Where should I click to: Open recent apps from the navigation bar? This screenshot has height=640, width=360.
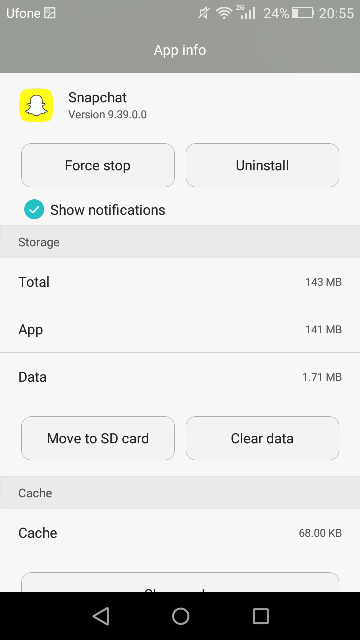point(260,616)
